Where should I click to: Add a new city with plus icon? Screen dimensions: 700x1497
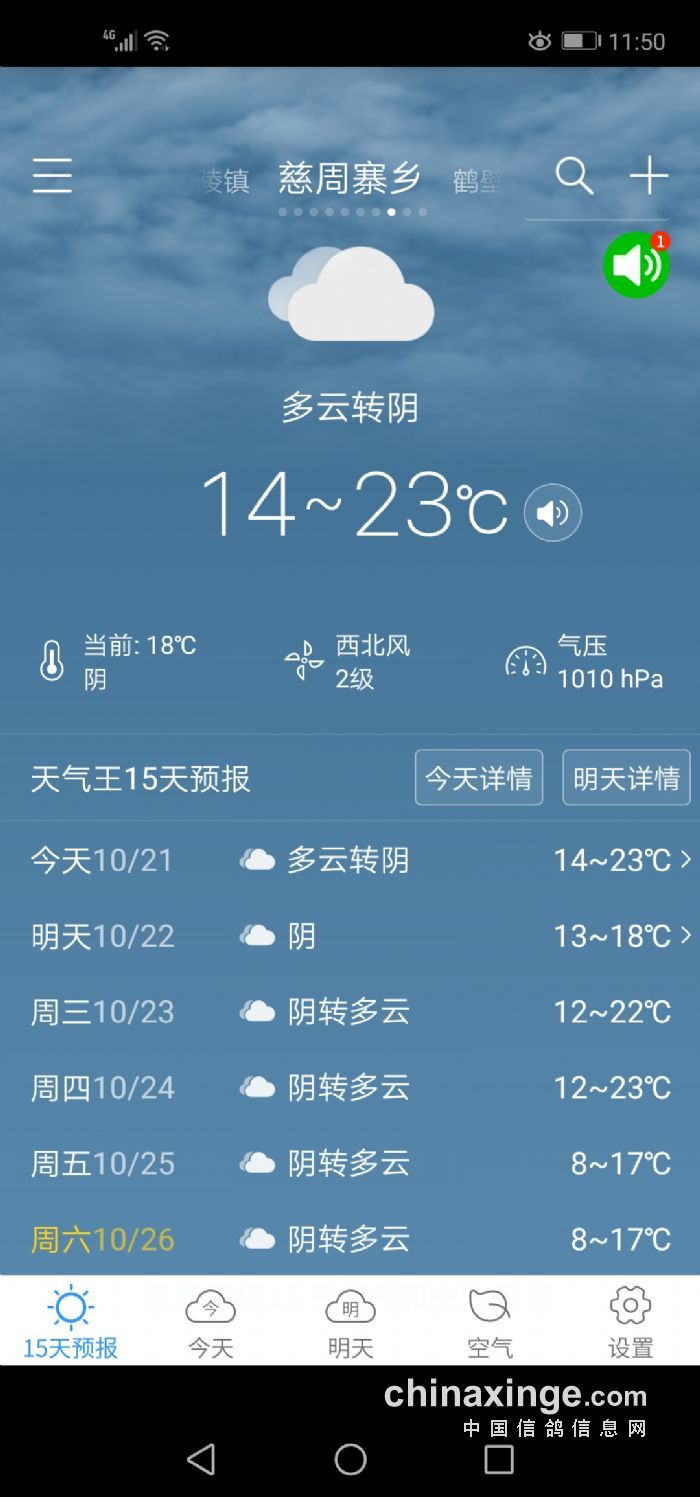pos(648,176)
